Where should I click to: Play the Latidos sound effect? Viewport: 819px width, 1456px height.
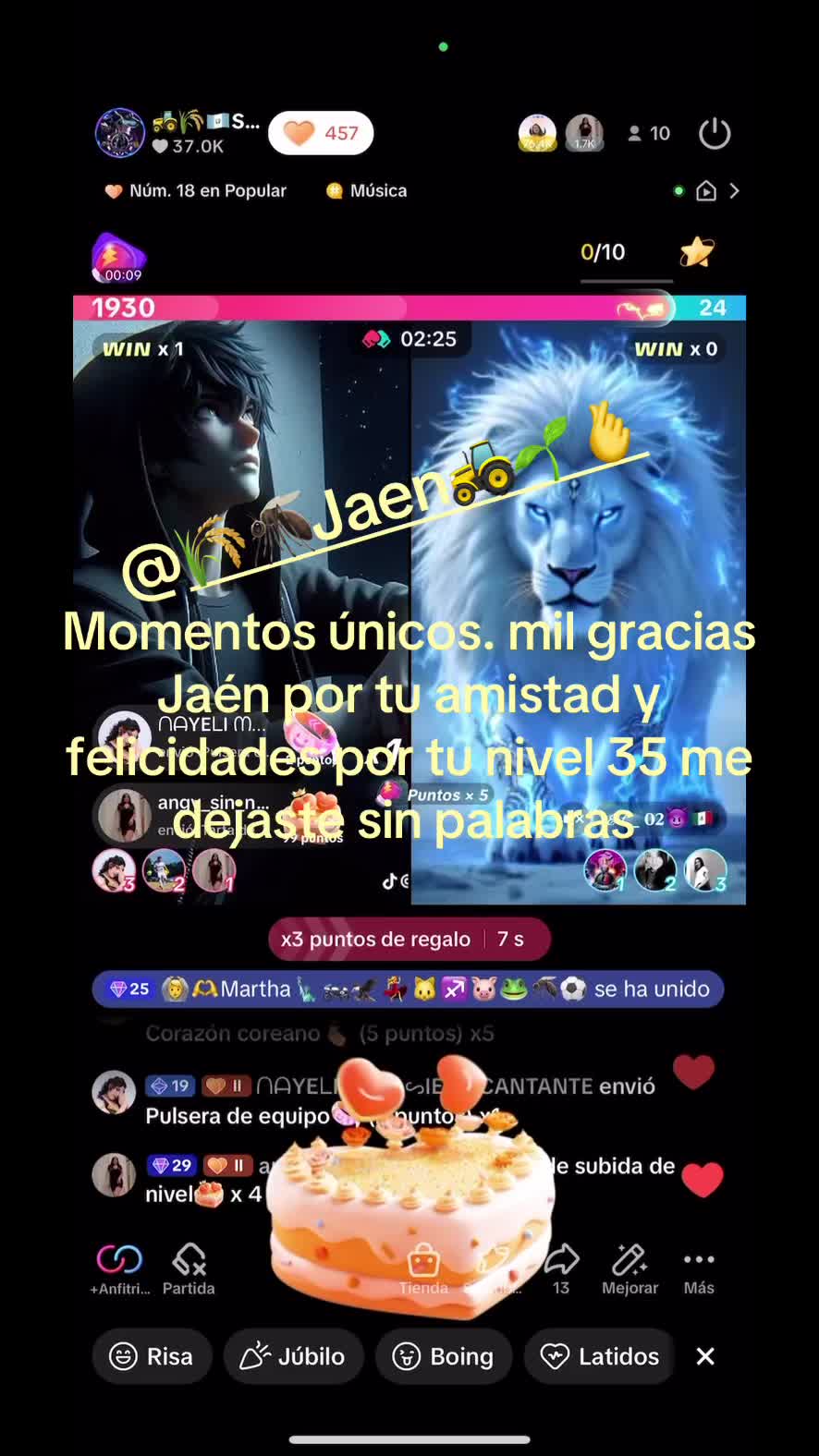[x=600, y=1356]
